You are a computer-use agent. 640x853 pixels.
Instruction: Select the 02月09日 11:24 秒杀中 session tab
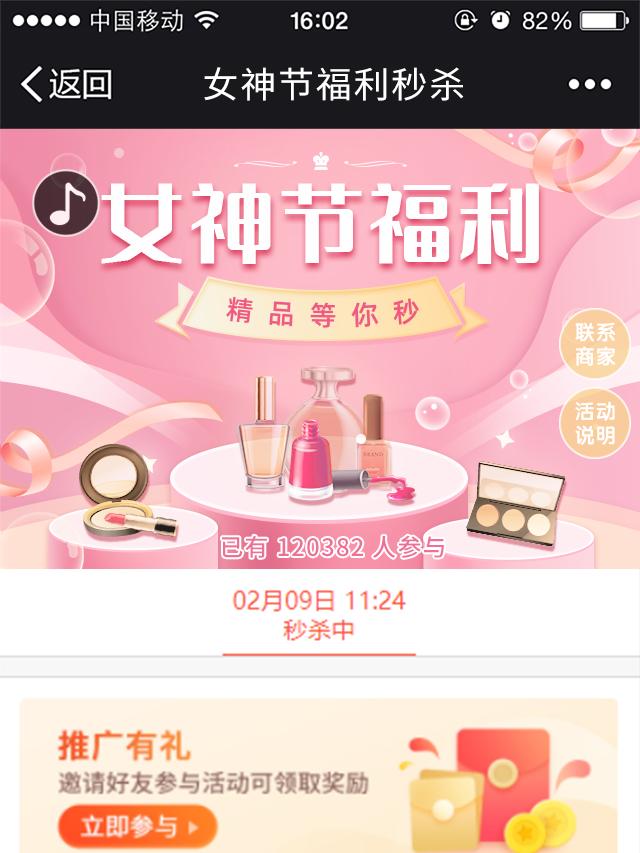point(319,615)
